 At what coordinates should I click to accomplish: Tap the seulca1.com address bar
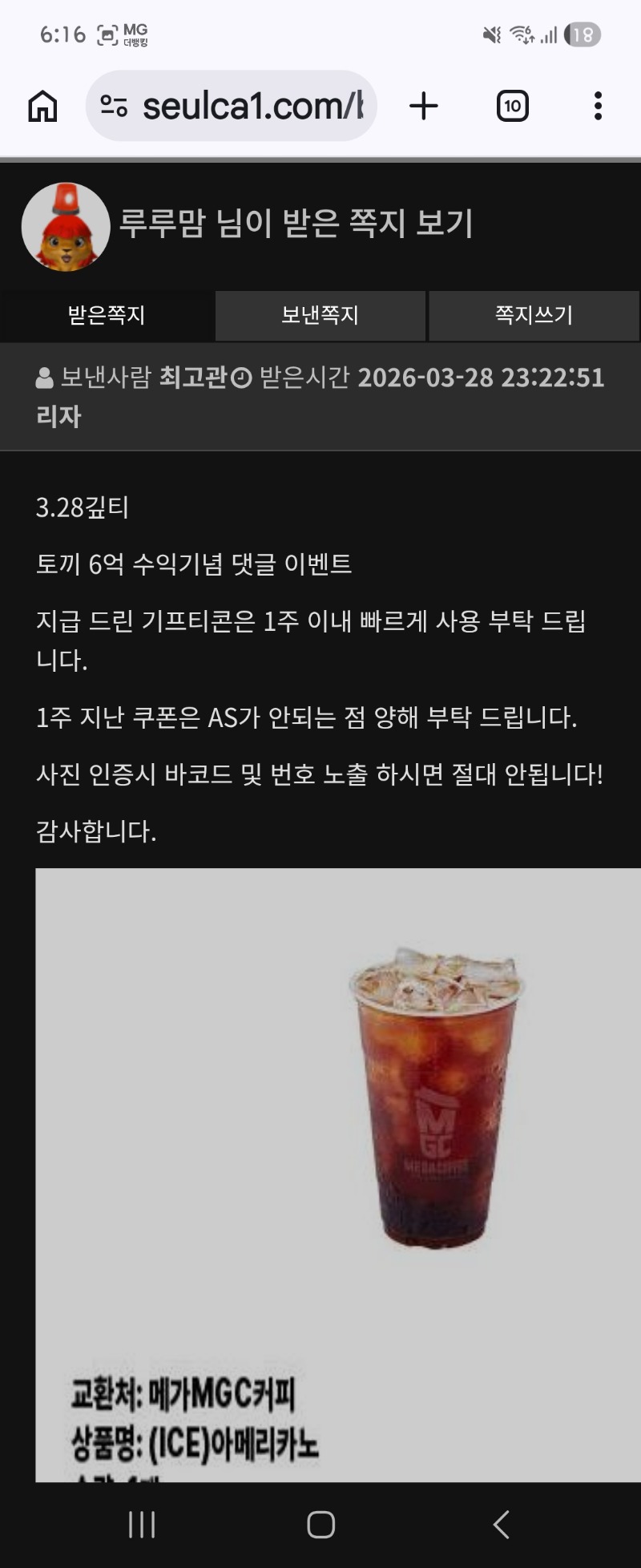coord(232,106)
